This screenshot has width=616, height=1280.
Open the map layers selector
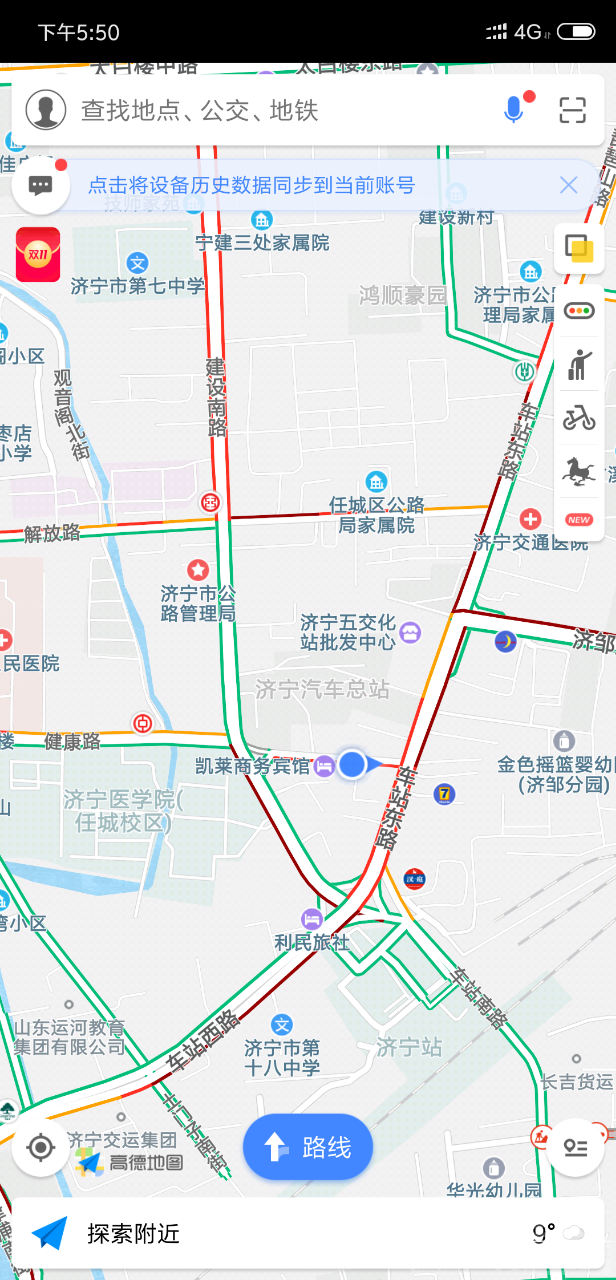[579, 248]
